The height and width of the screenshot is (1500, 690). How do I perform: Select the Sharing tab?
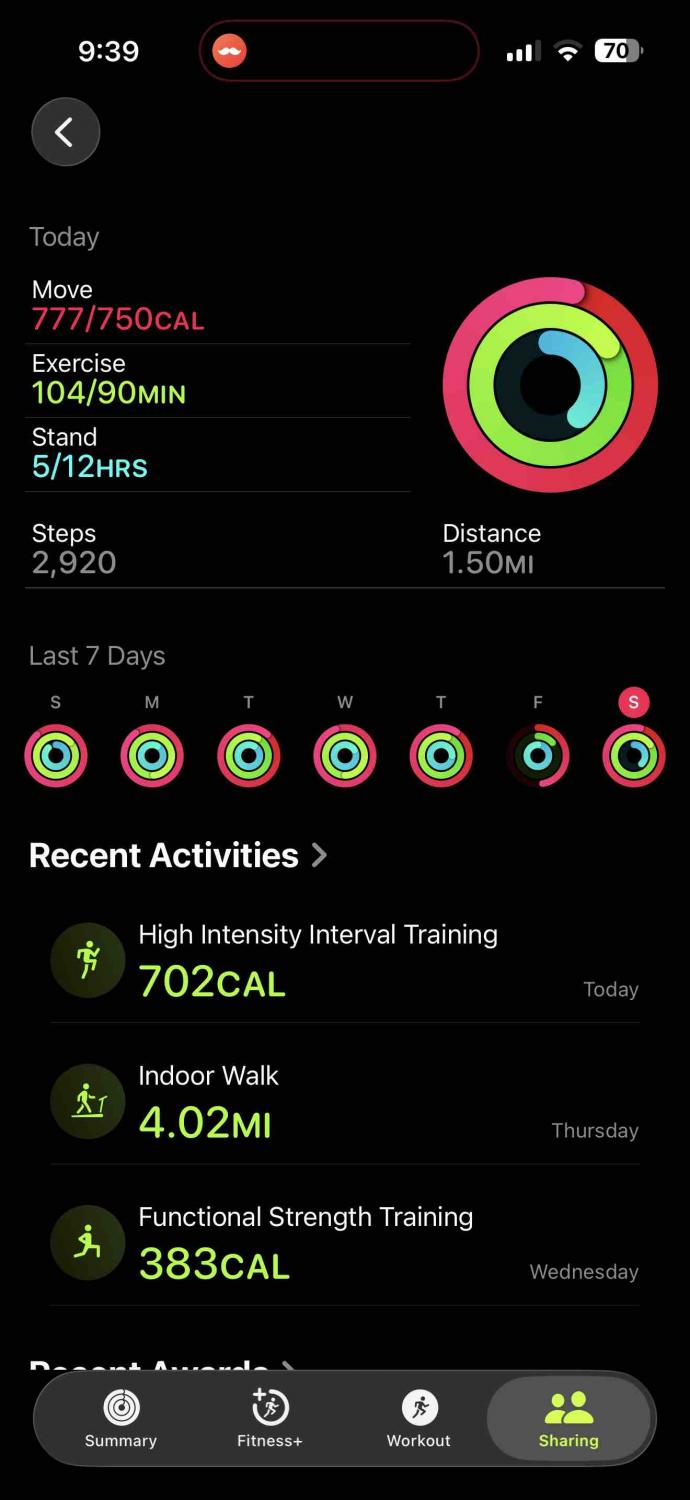tap(568, 1419)
